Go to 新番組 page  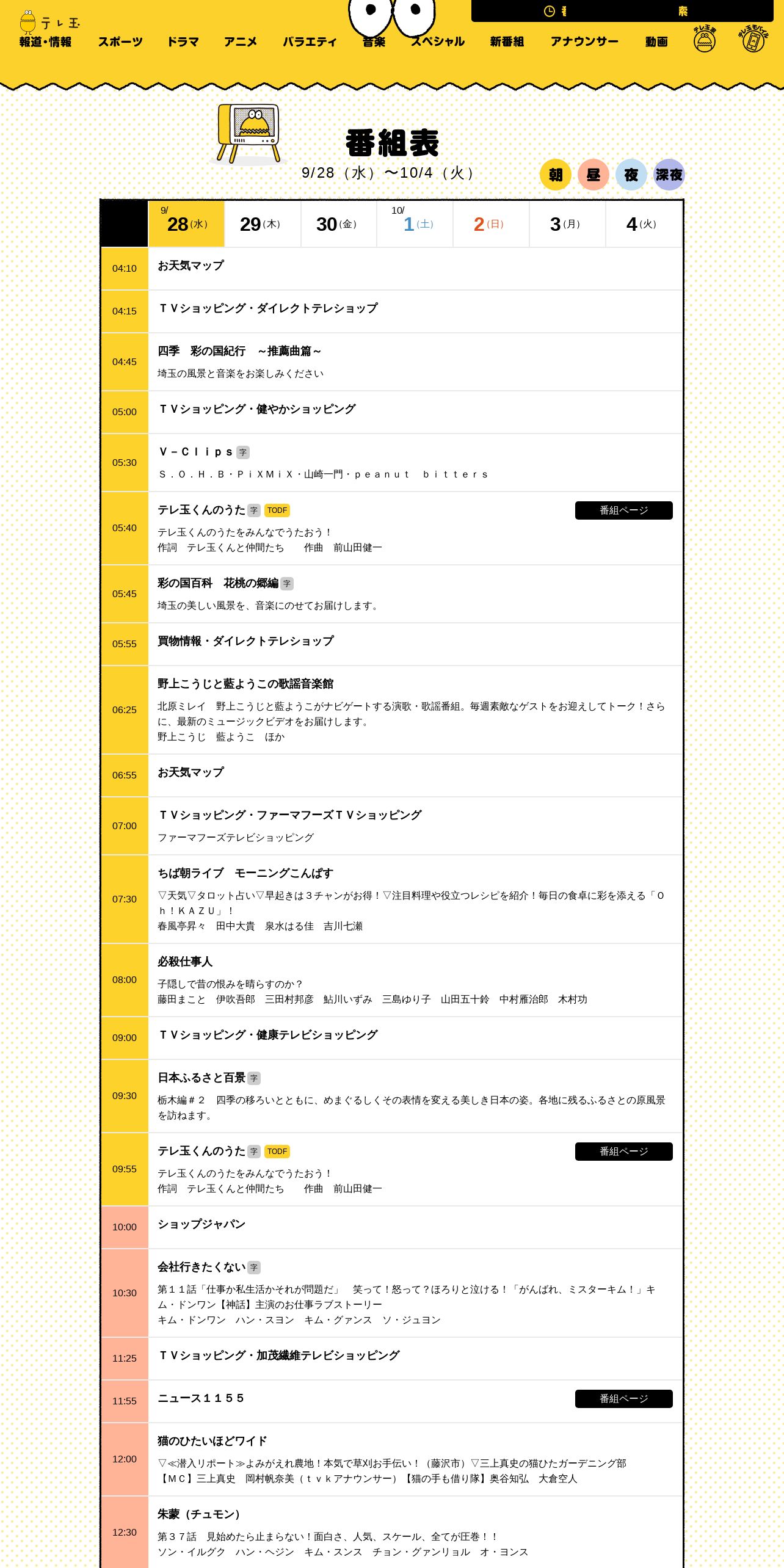(507, 42)
